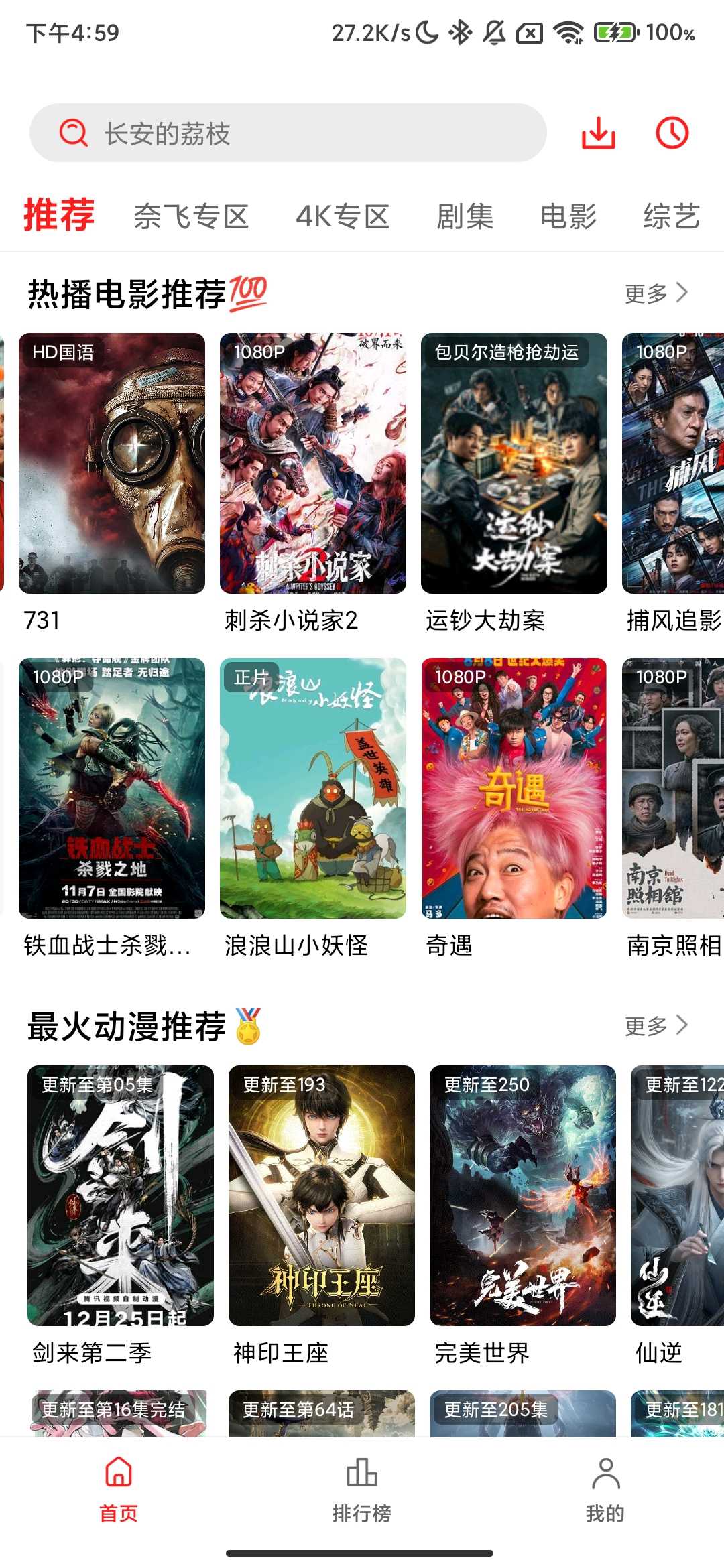Tap the download icon beside the search bar
Screen dimensions: 724x1568
(599, 133)
